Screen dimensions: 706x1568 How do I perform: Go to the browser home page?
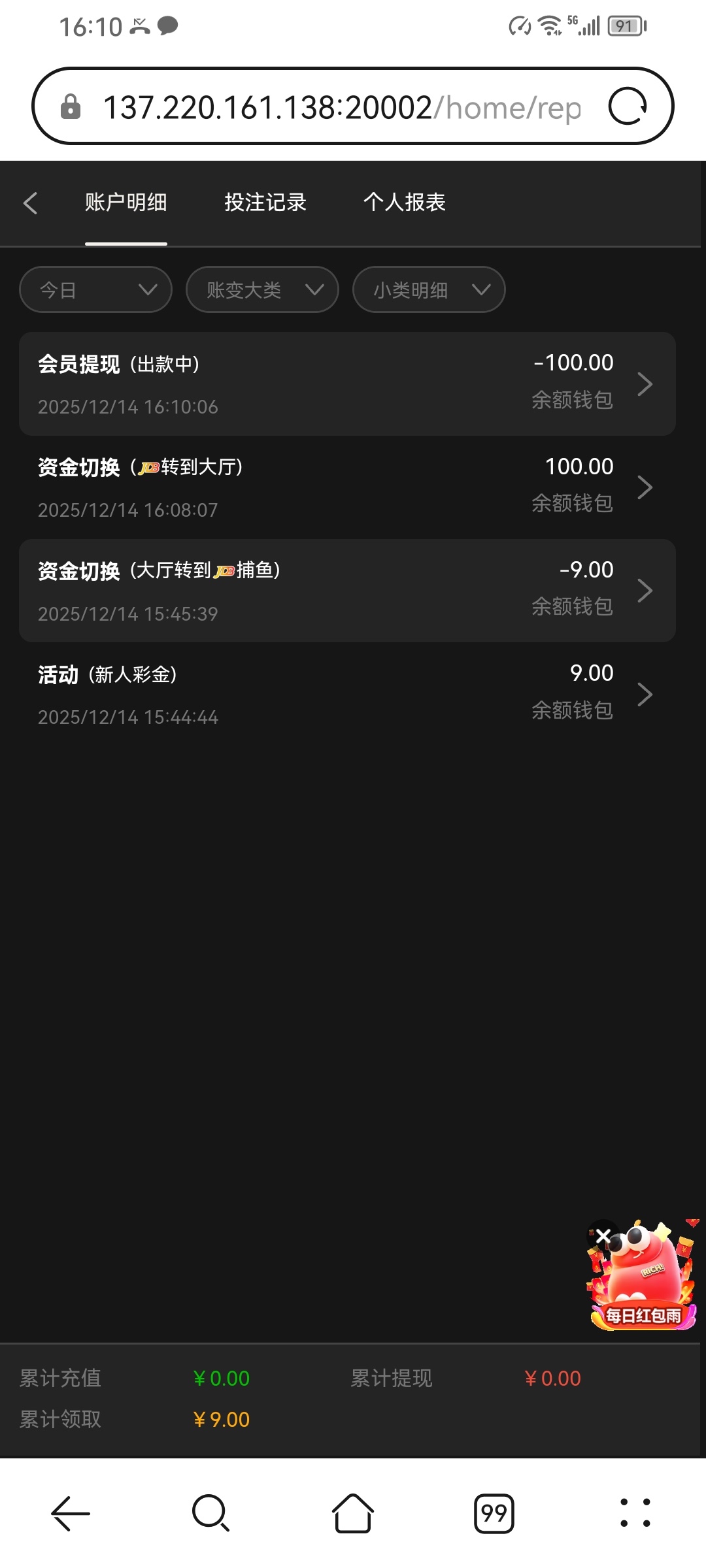(x=353, y=1513)
